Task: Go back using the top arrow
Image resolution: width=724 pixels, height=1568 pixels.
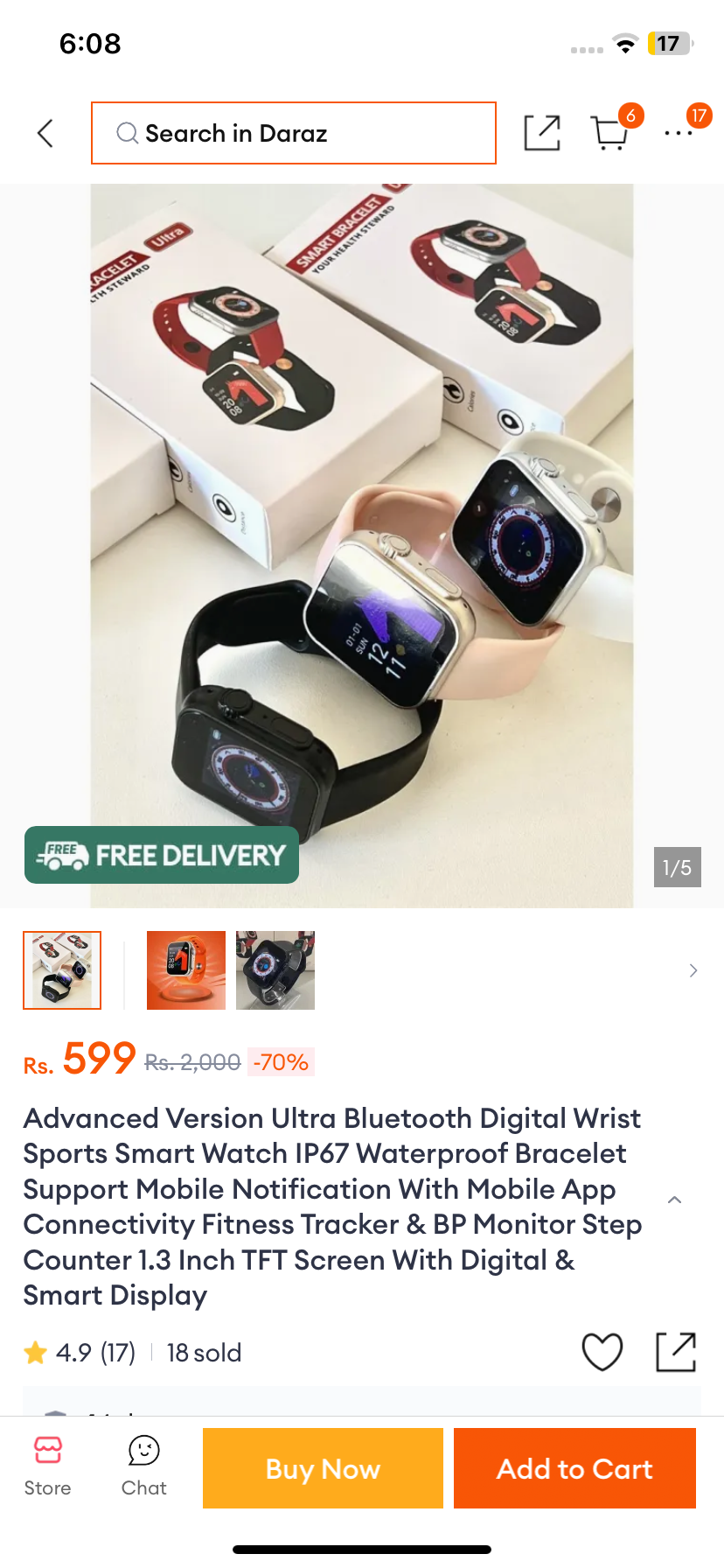Action: tap(45, 133)
